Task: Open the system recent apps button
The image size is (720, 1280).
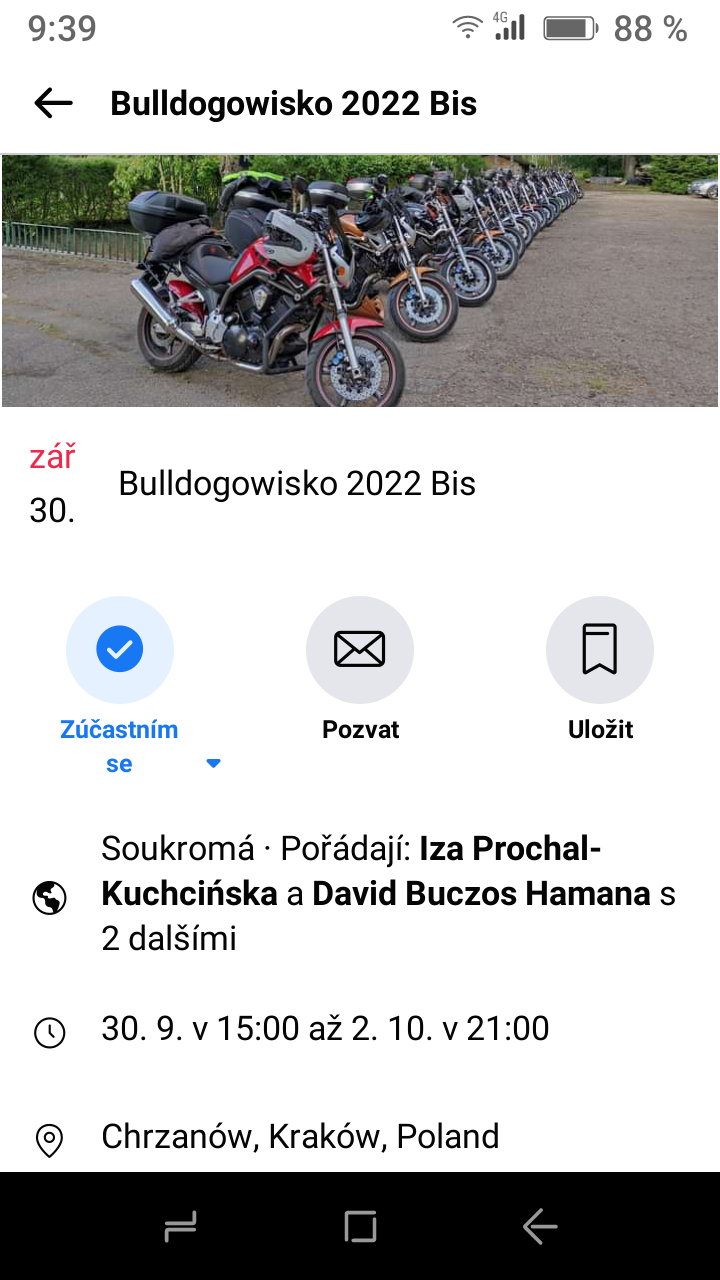Action: [x=180, y=1226]
